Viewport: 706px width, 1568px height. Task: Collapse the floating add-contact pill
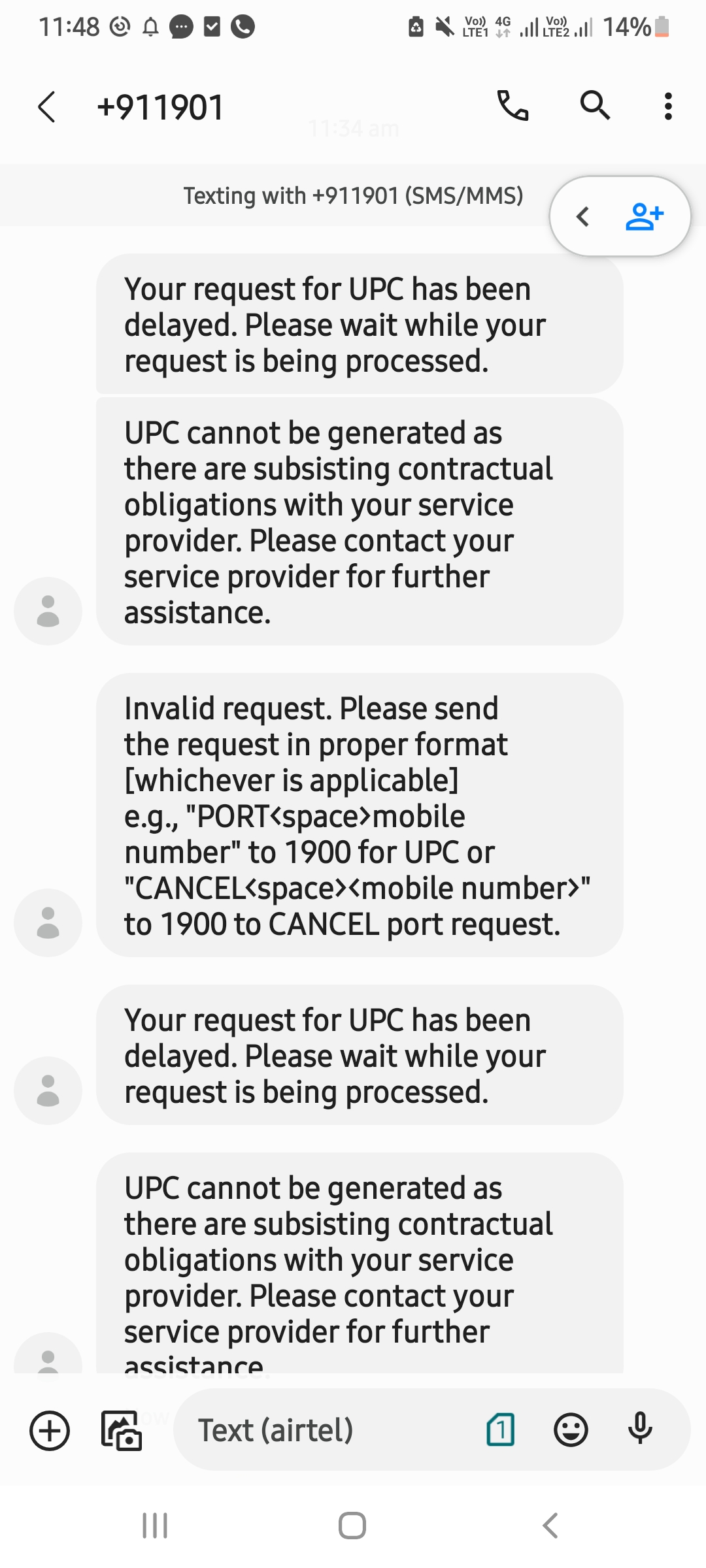click(x=582, y=217)
